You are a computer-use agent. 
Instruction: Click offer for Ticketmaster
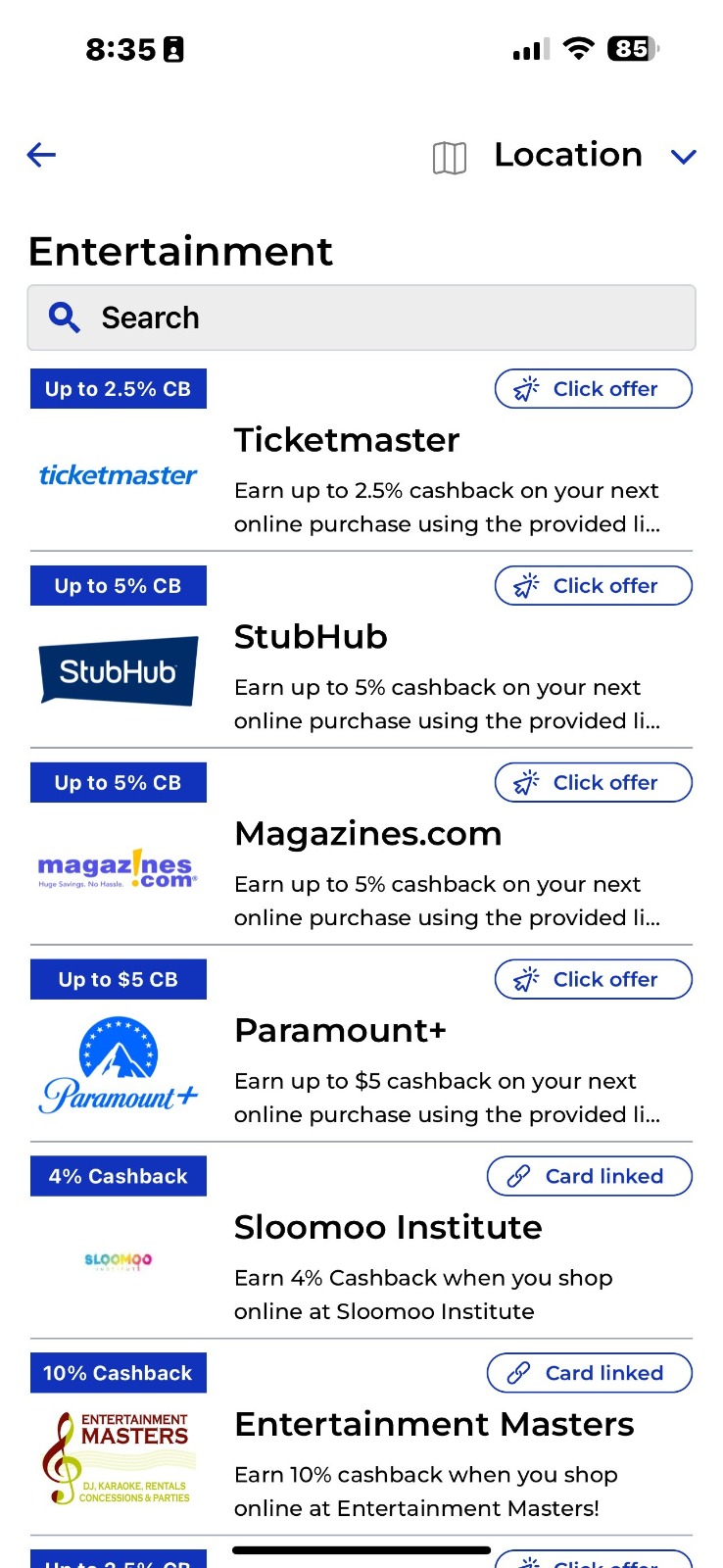pos(593,389)
